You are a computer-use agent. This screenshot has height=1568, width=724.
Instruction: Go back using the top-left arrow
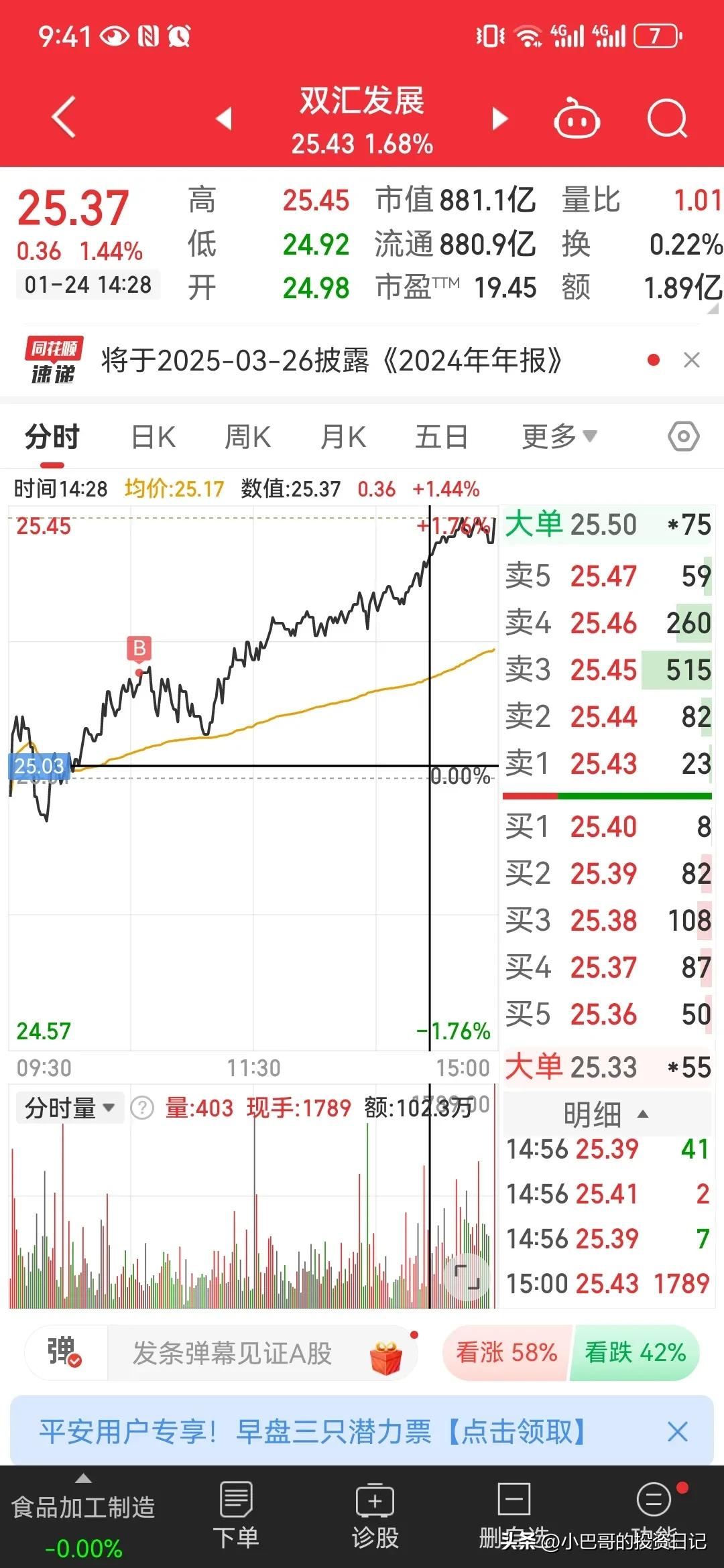[64, 117]
